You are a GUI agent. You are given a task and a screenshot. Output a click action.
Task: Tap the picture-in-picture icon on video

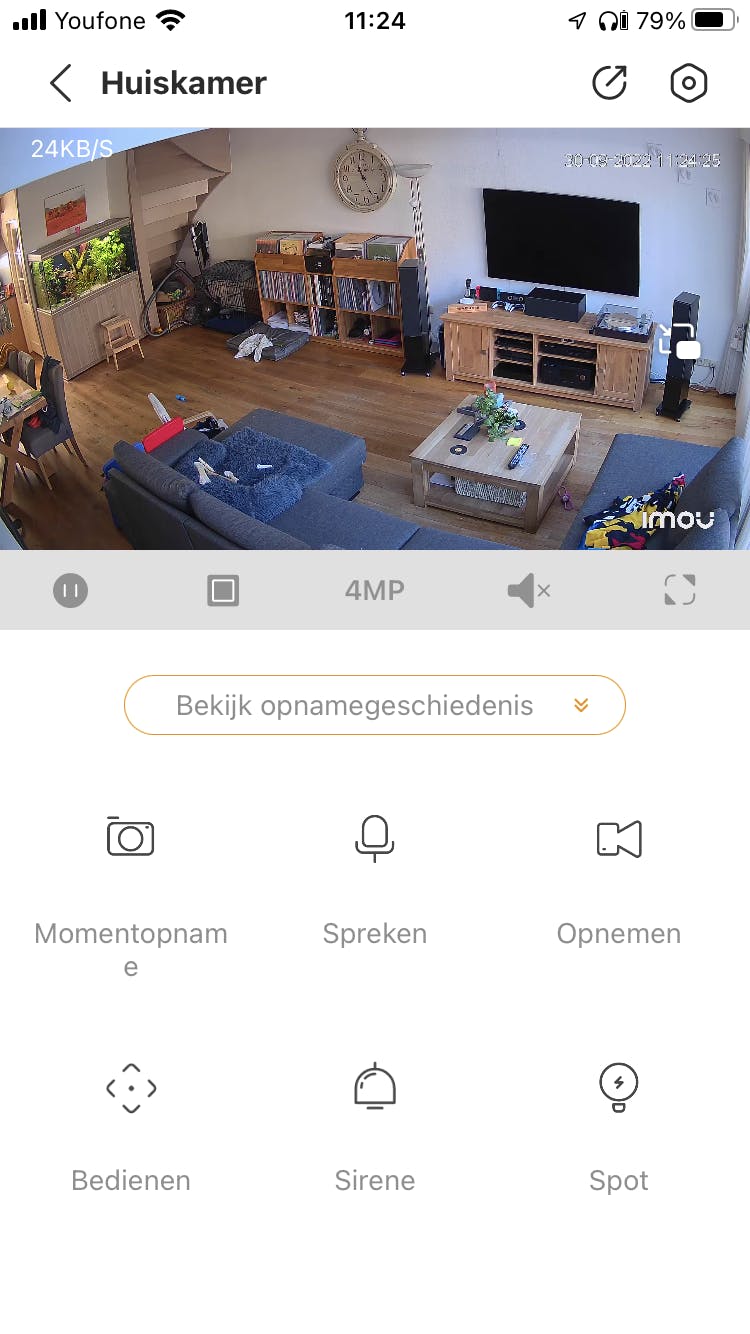(x=679, y=342)
